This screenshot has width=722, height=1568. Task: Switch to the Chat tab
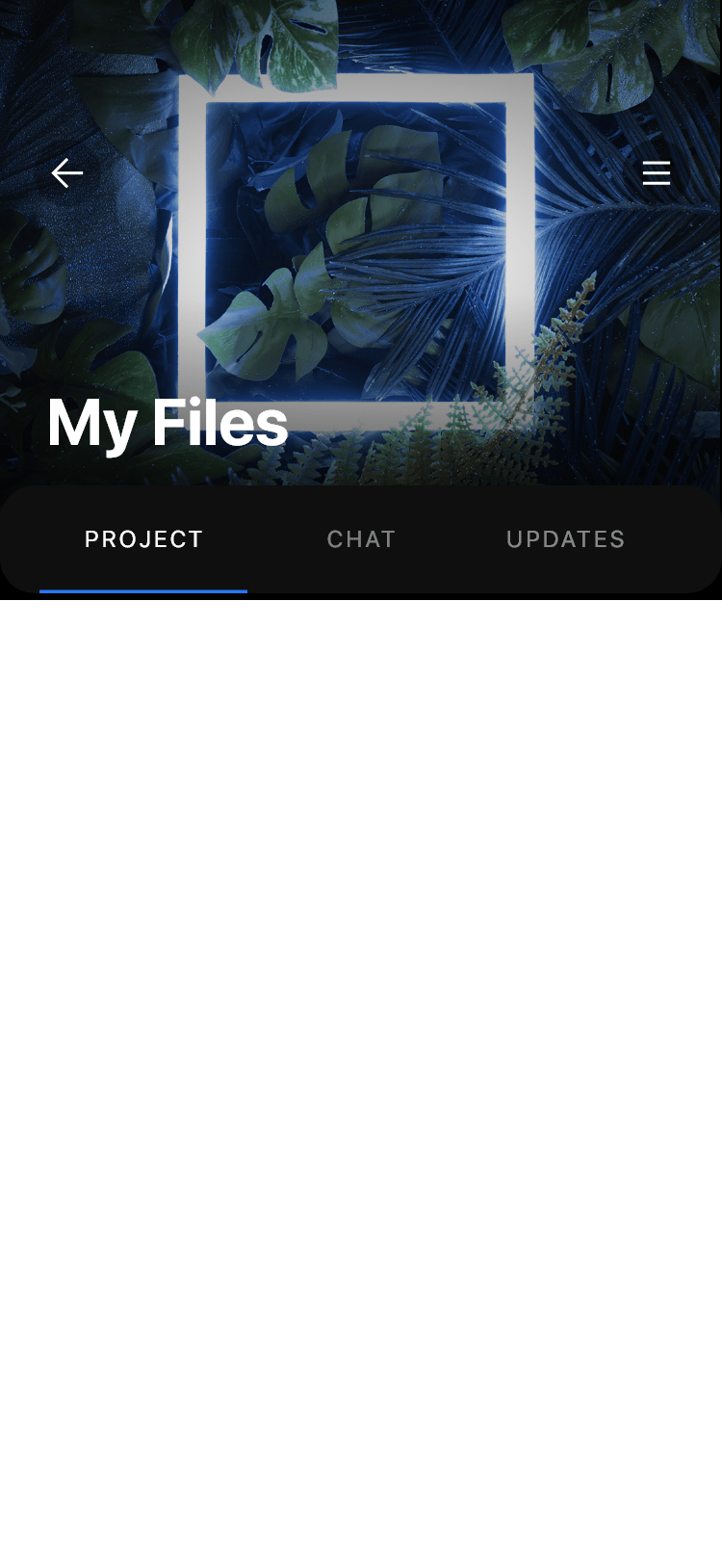(361, 539)
